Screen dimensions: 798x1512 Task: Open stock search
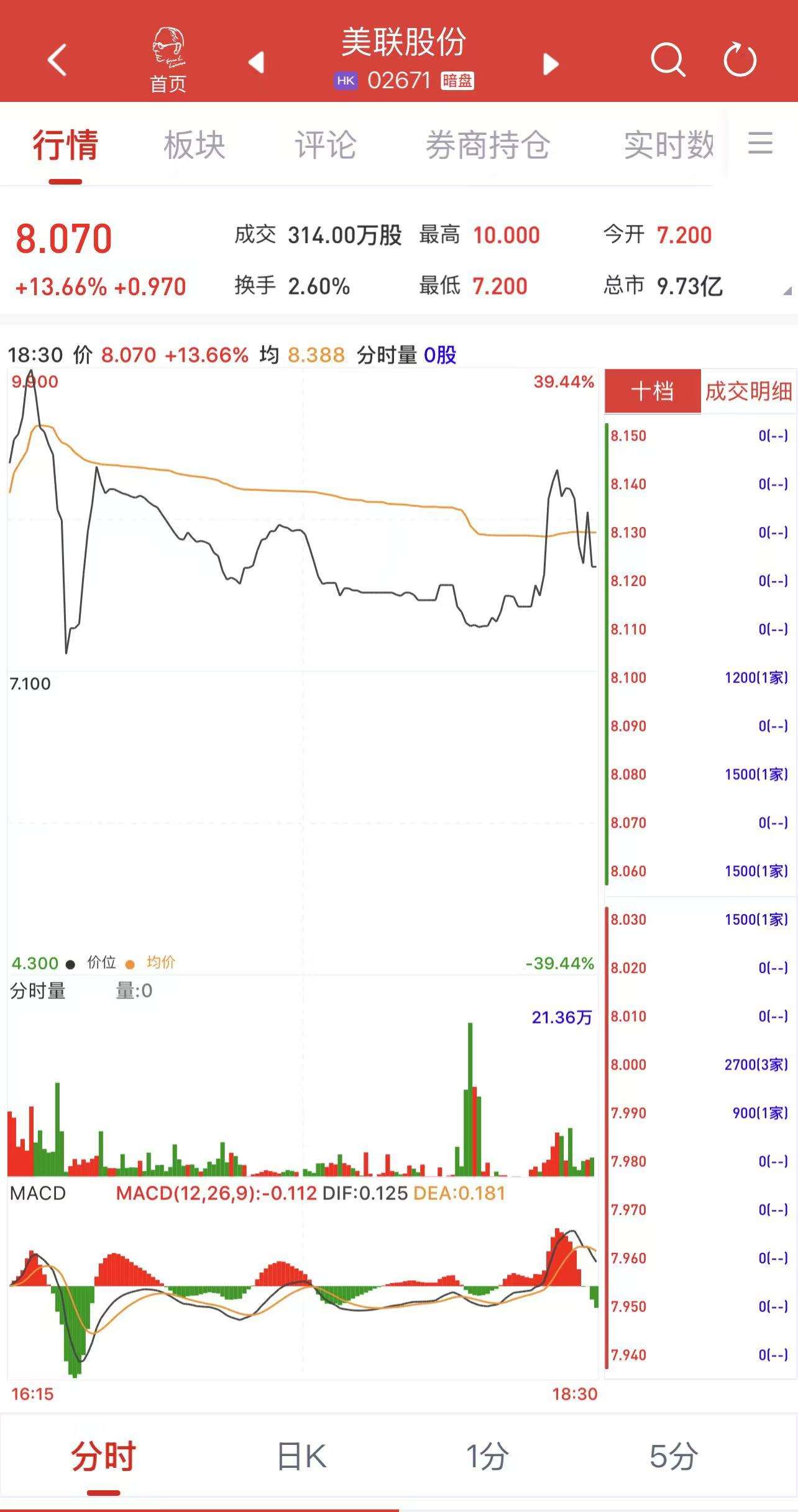667,60
